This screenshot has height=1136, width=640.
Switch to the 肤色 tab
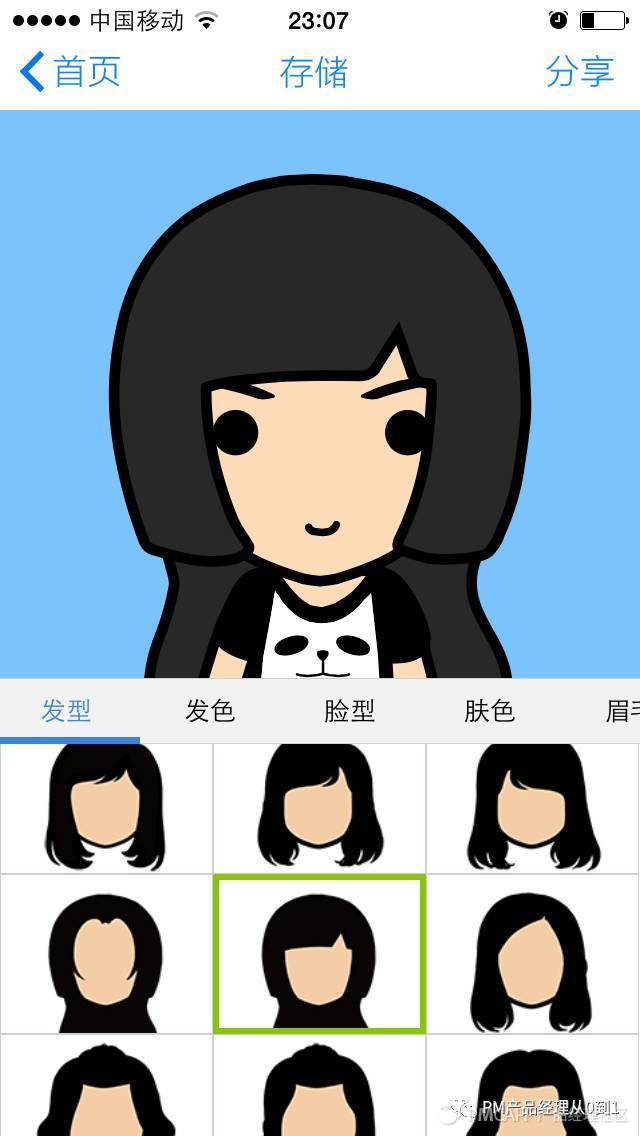click(489, 711)
